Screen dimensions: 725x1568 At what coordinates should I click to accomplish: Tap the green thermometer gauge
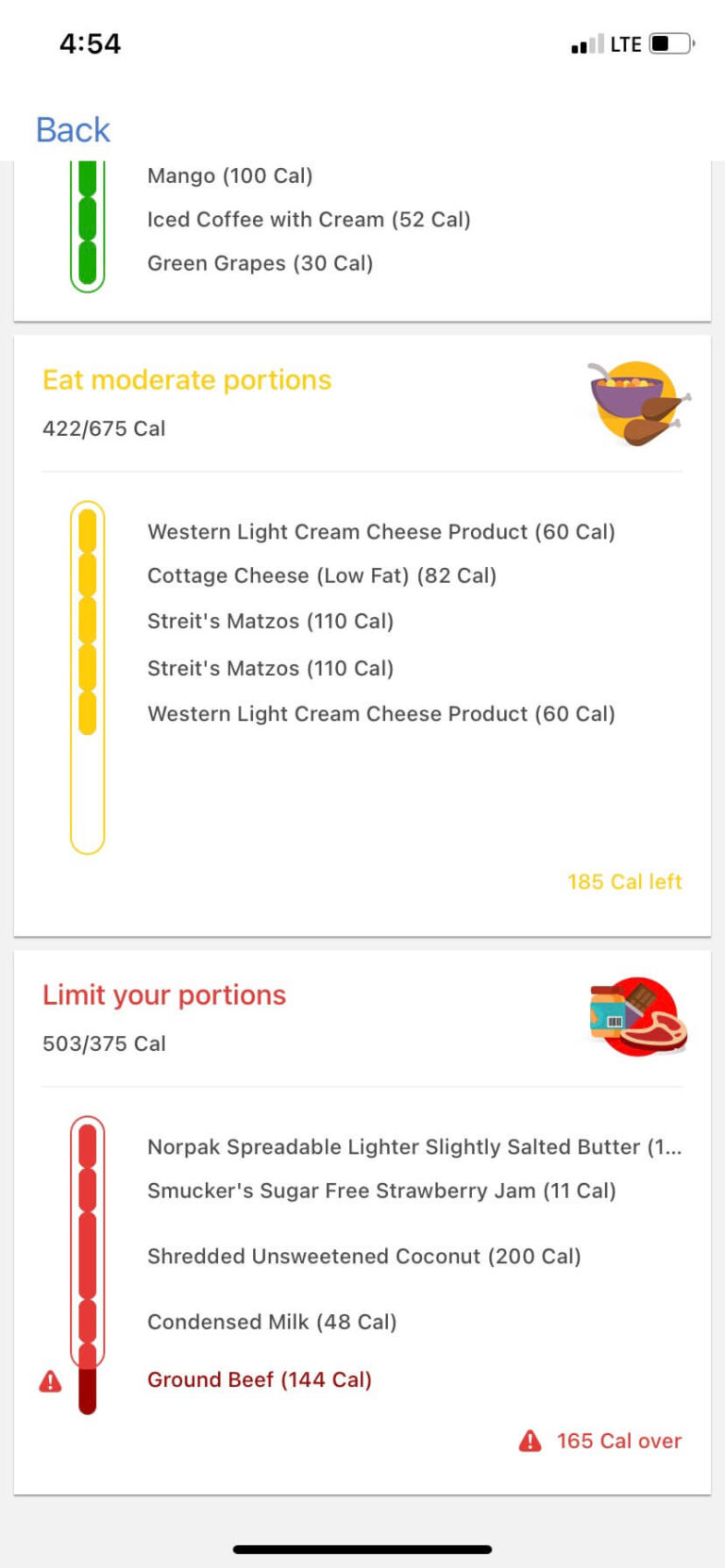click(87, 226)
